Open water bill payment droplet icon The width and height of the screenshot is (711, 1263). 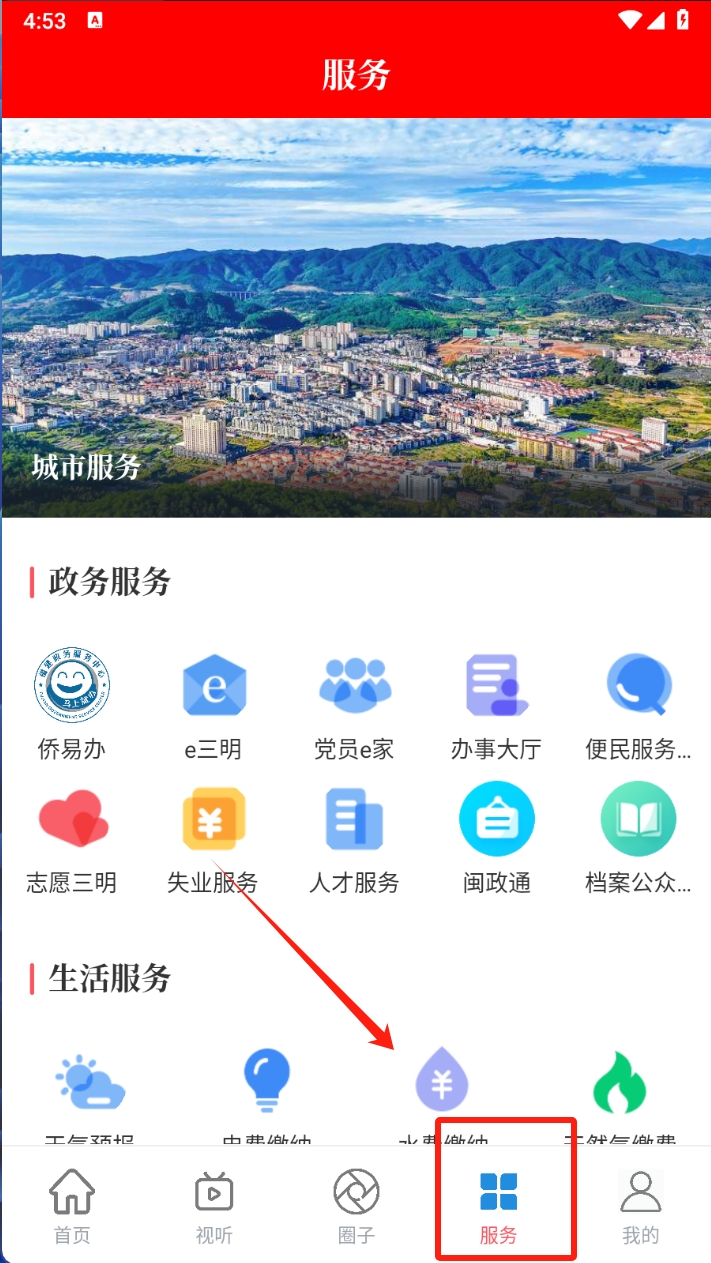(442, 1080)
